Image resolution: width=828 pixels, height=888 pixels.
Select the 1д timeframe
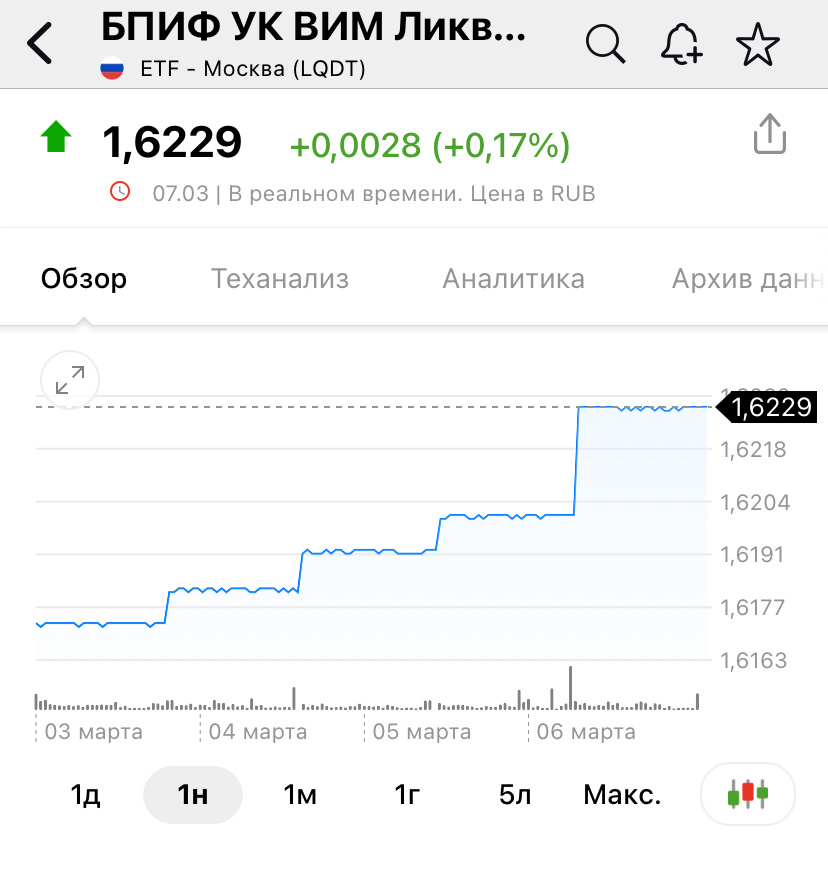(x=85, y=794)
